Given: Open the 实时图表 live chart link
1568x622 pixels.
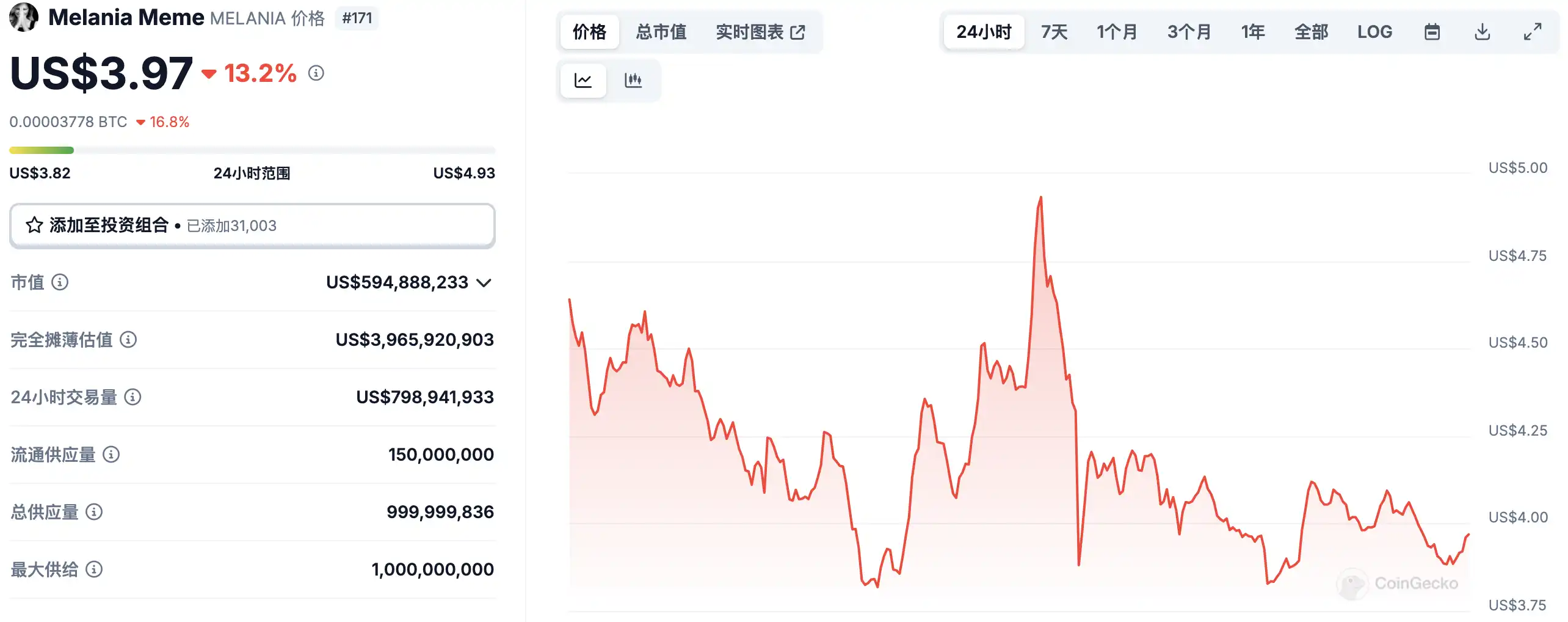Looking at the screenshot, I should click(x=760, y=32).
